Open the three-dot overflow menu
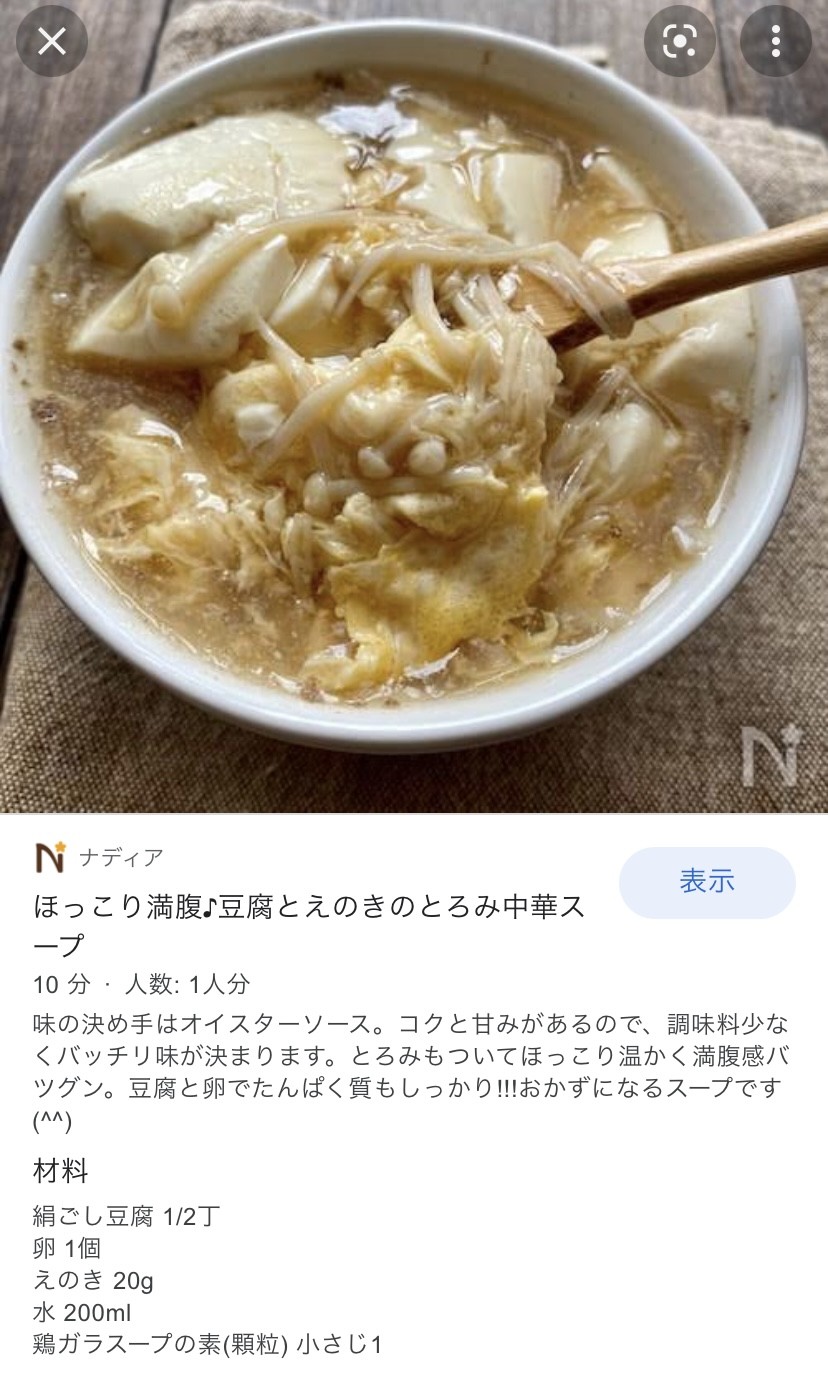This screenshot has width=828, height=1388. 776,41
